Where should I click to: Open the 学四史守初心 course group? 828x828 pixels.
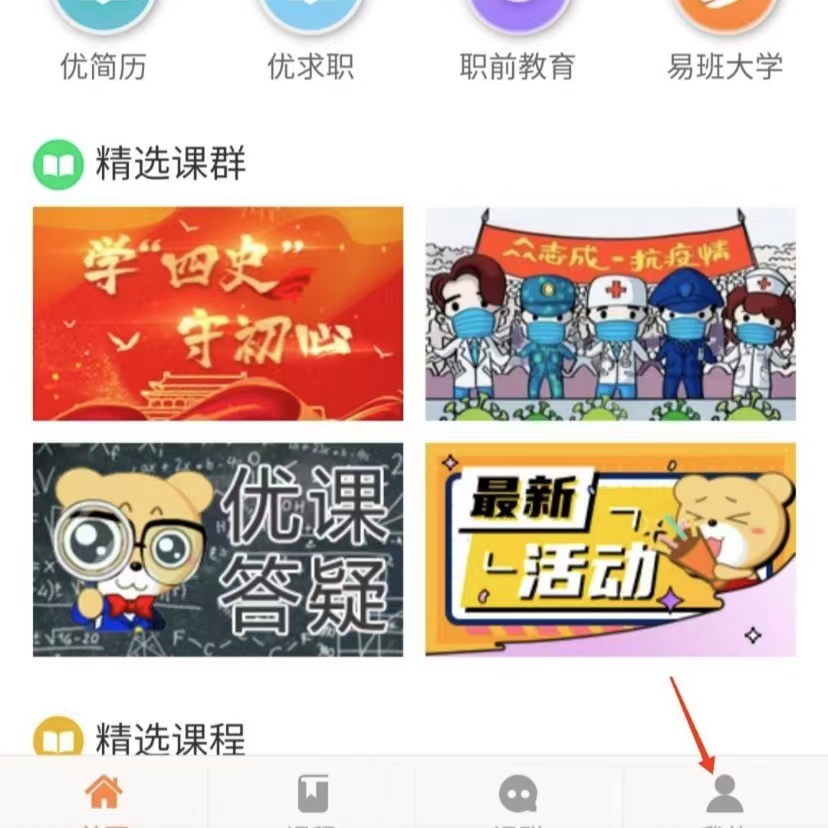[x=218, y=313]
